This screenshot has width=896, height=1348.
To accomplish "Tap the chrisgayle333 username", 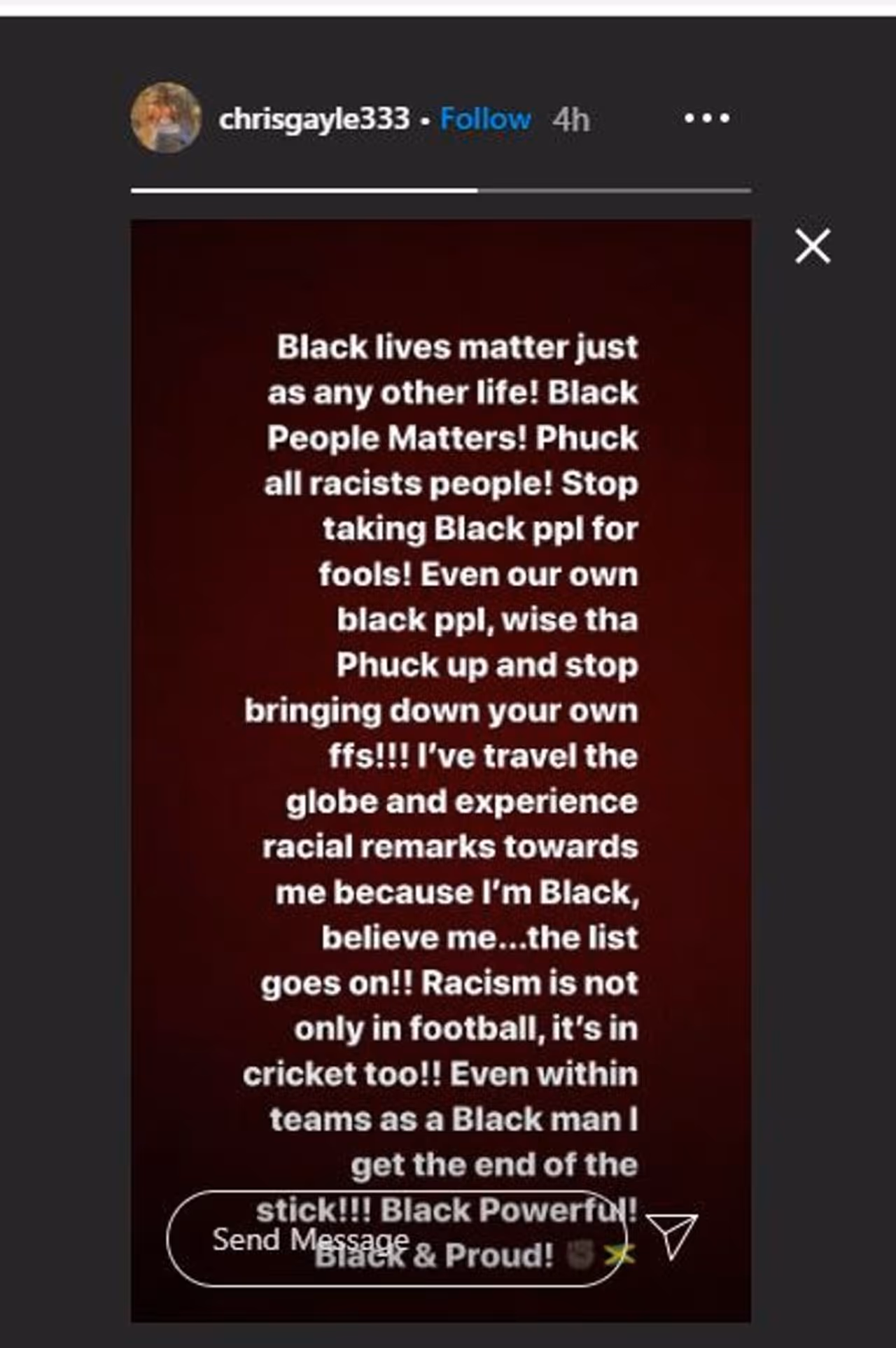I will click(x=314, y=119).
